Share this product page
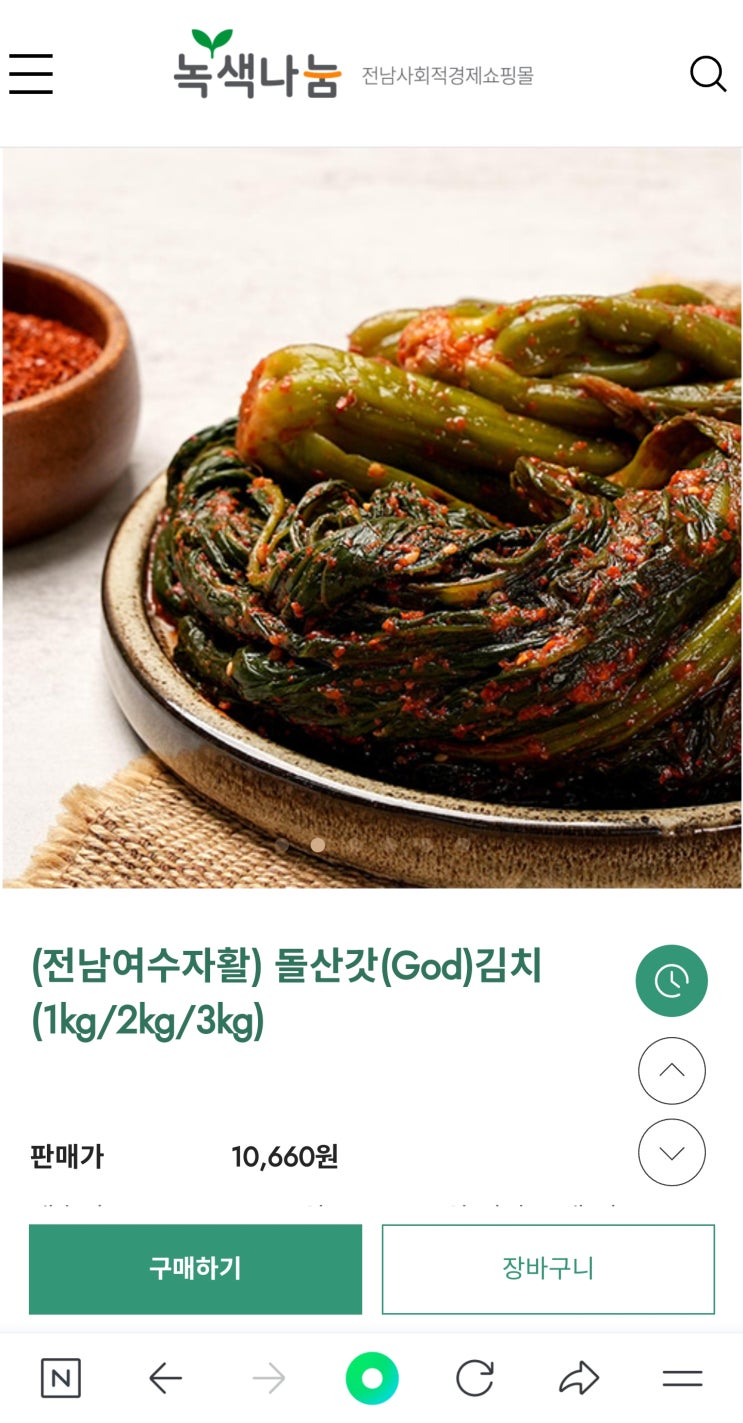Image resolution: width=743 pixels, height=1423 pixels. (x=579, y=1379)
